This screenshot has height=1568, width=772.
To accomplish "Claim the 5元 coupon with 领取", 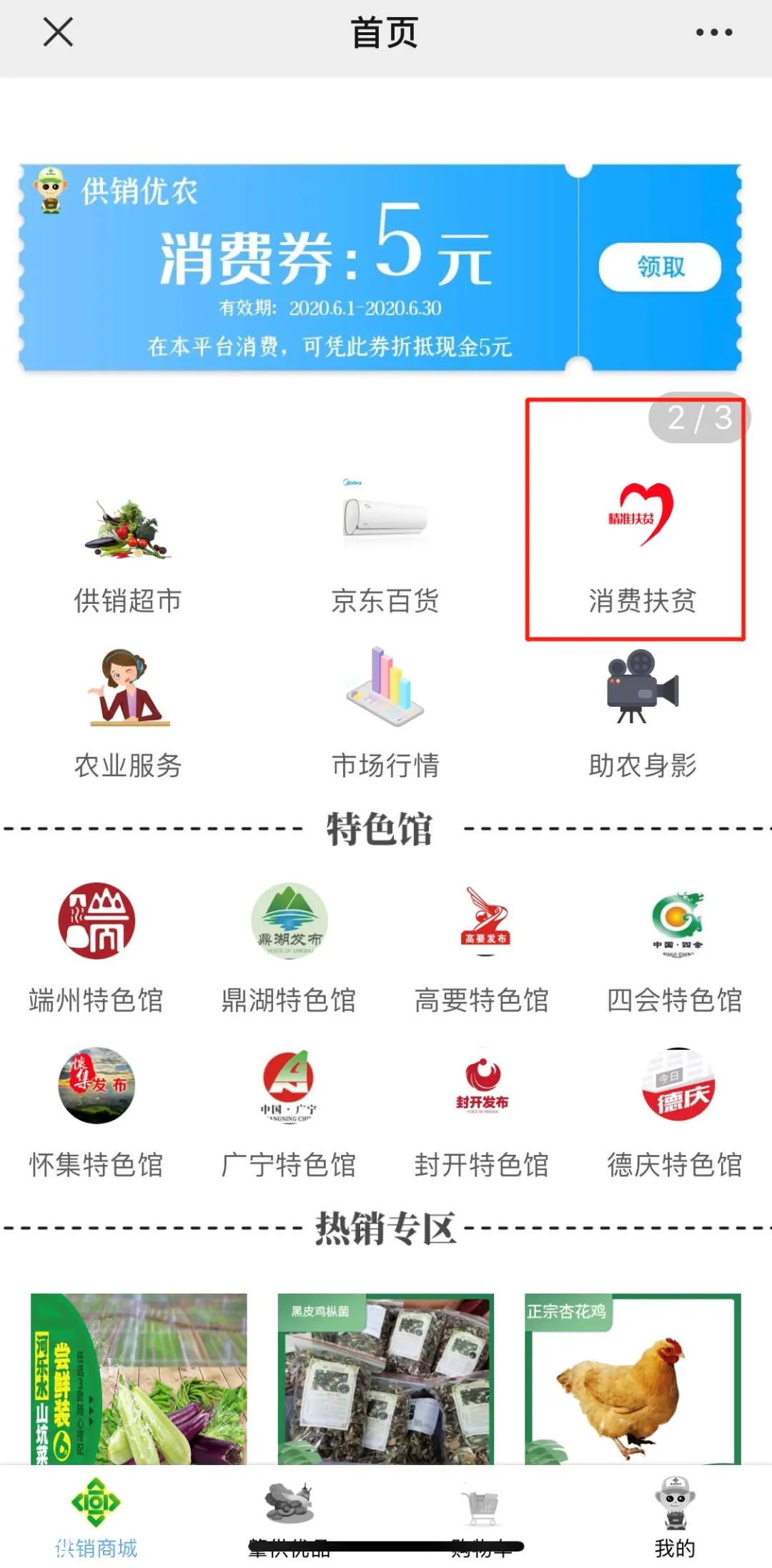I will [x=659, y=267].
